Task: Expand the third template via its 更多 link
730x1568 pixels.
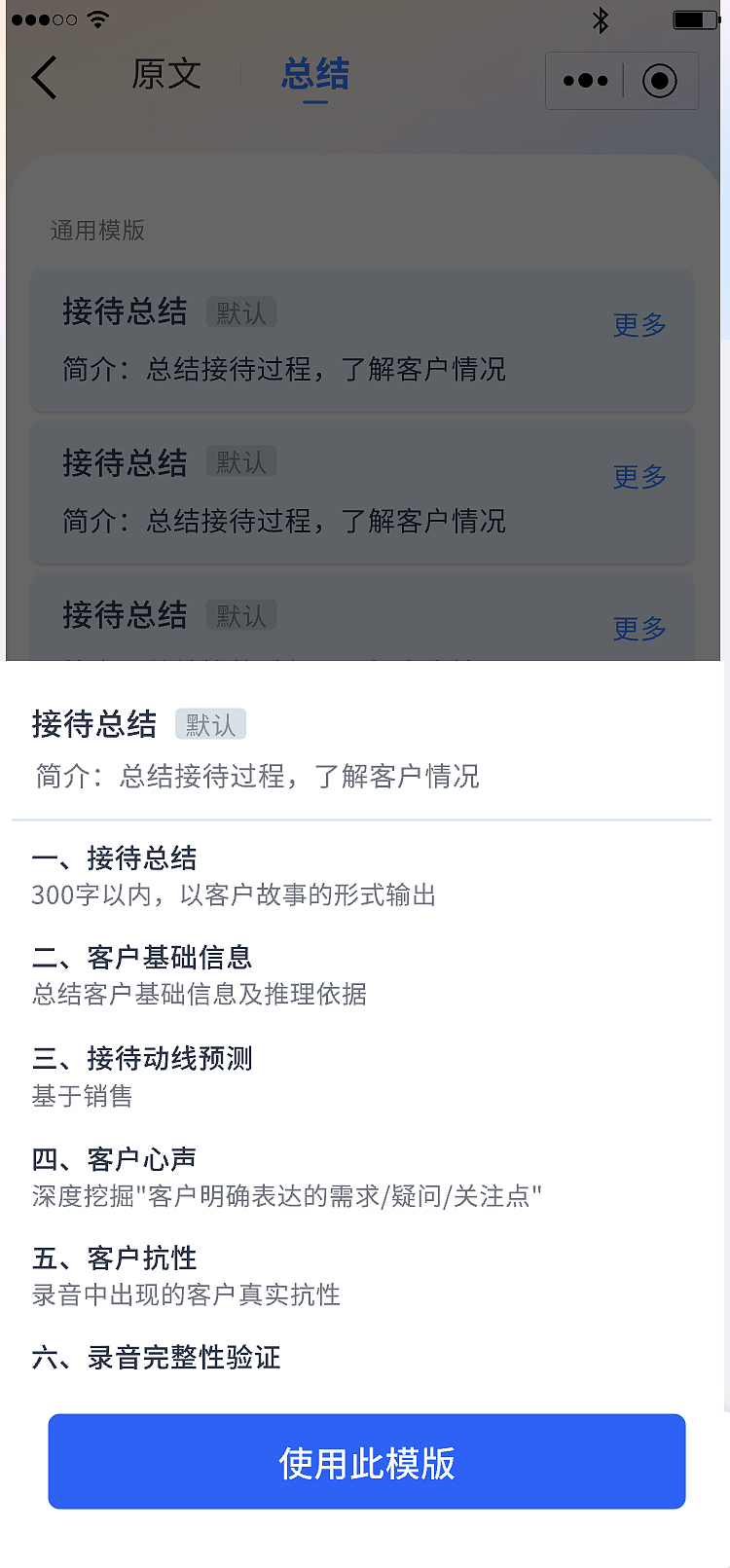Action: click(638, 628)
